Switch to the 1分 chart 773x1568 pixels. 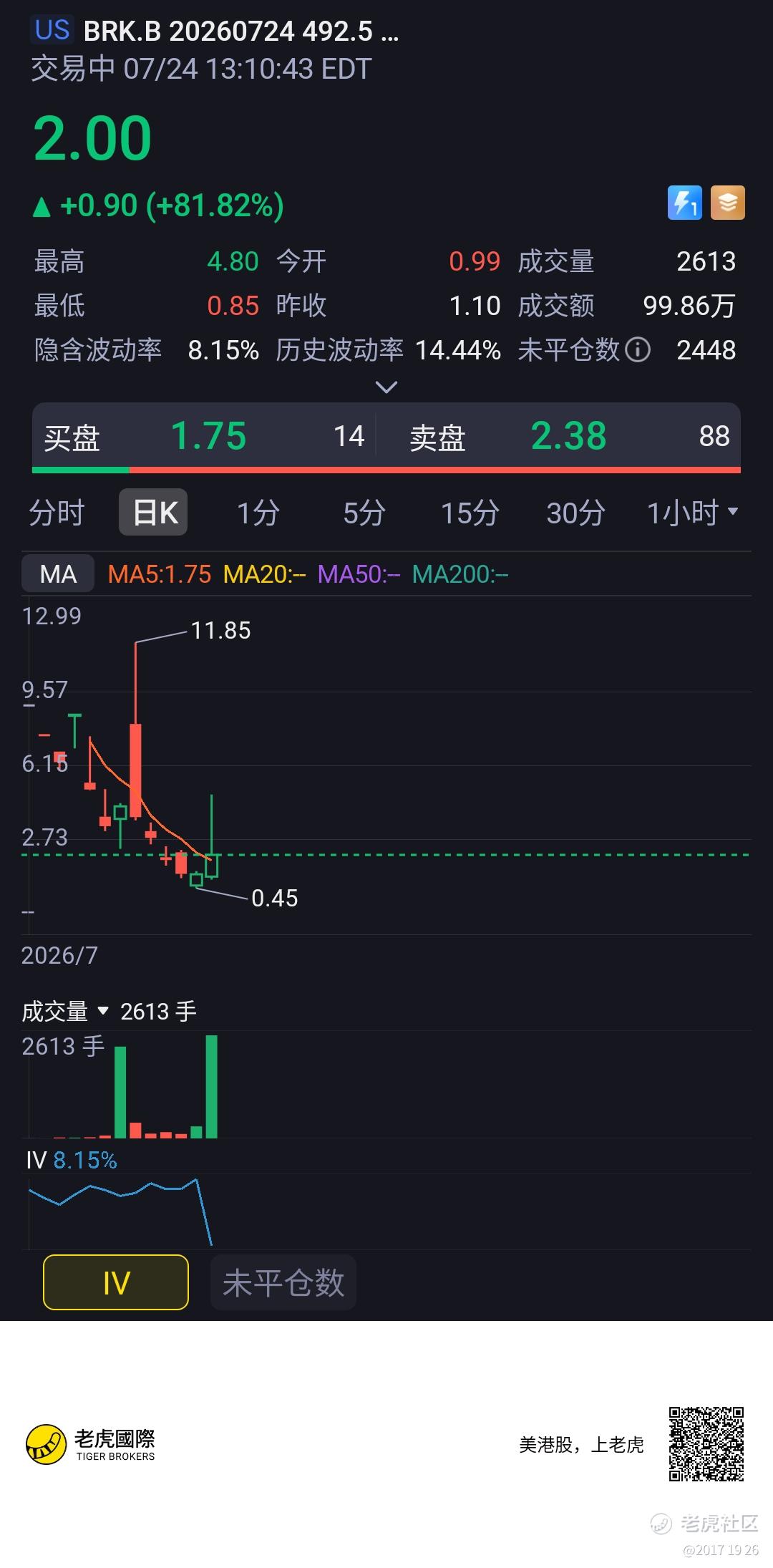tap(258, 513)
